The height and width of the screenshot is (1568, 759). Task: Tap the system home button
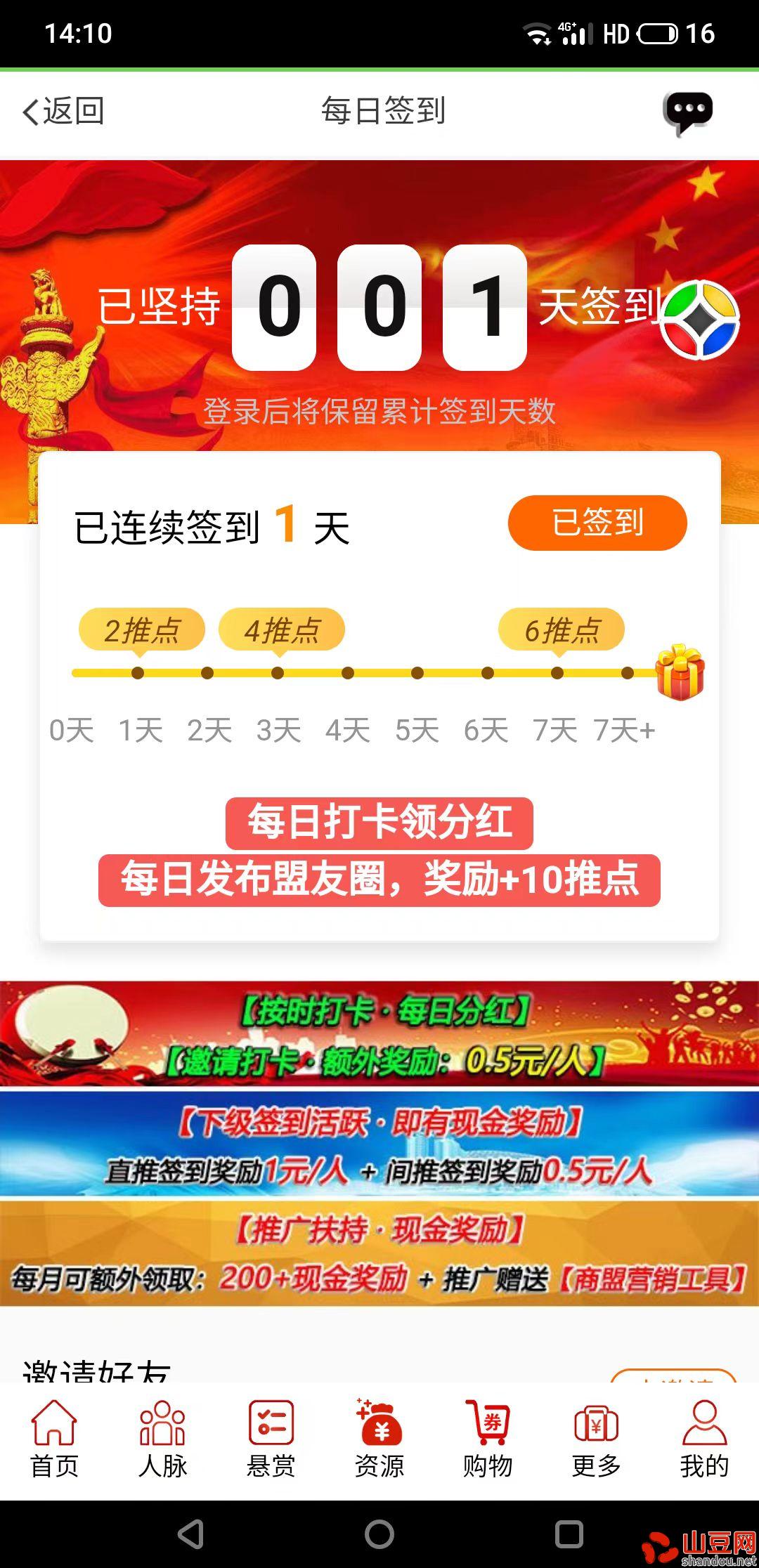click(x=379, y=1534)
